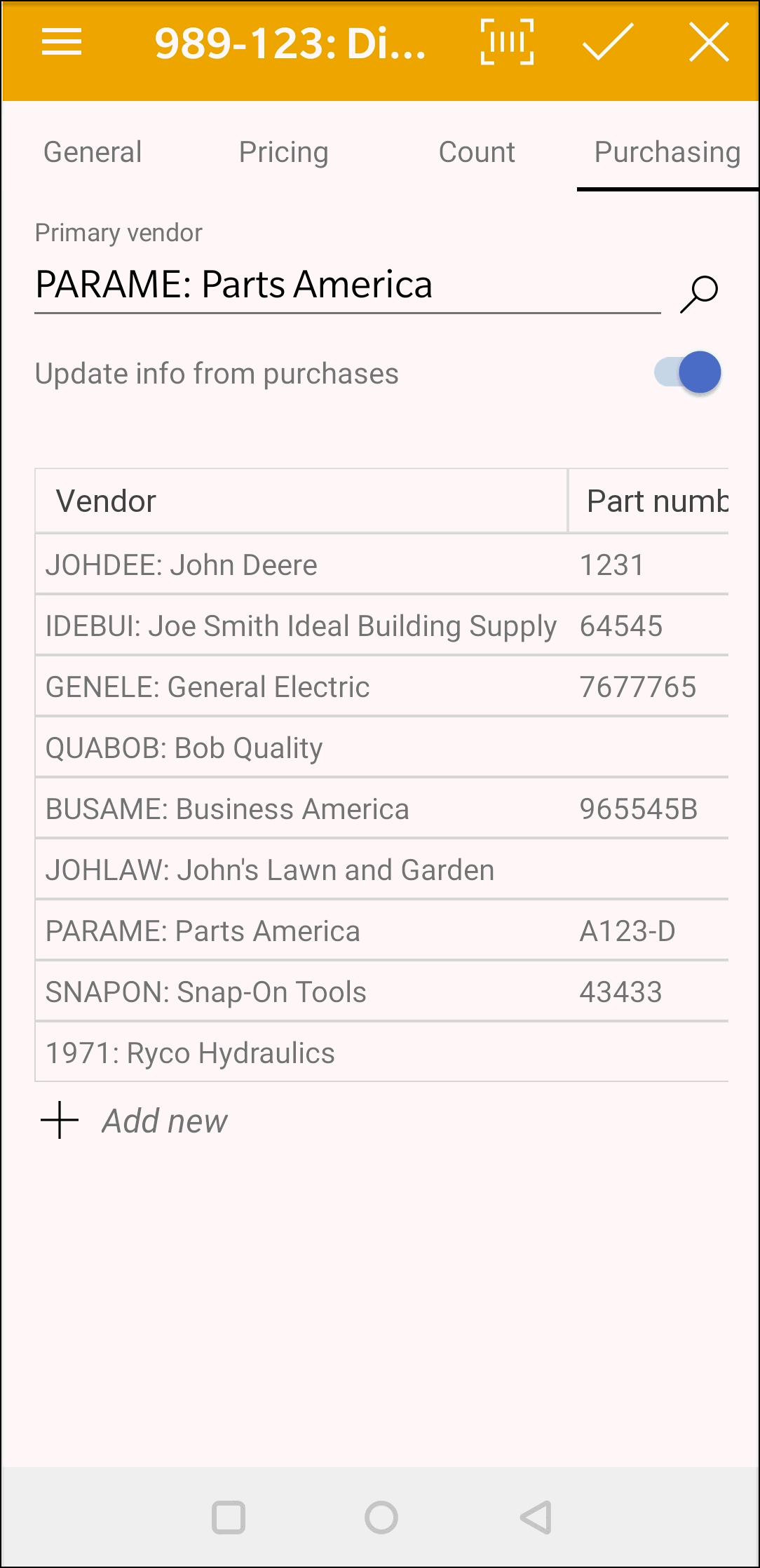Open the QUABOB: Bob Quality row
The width and height of the screenshot is (760, 1568).
coord(382,748)
